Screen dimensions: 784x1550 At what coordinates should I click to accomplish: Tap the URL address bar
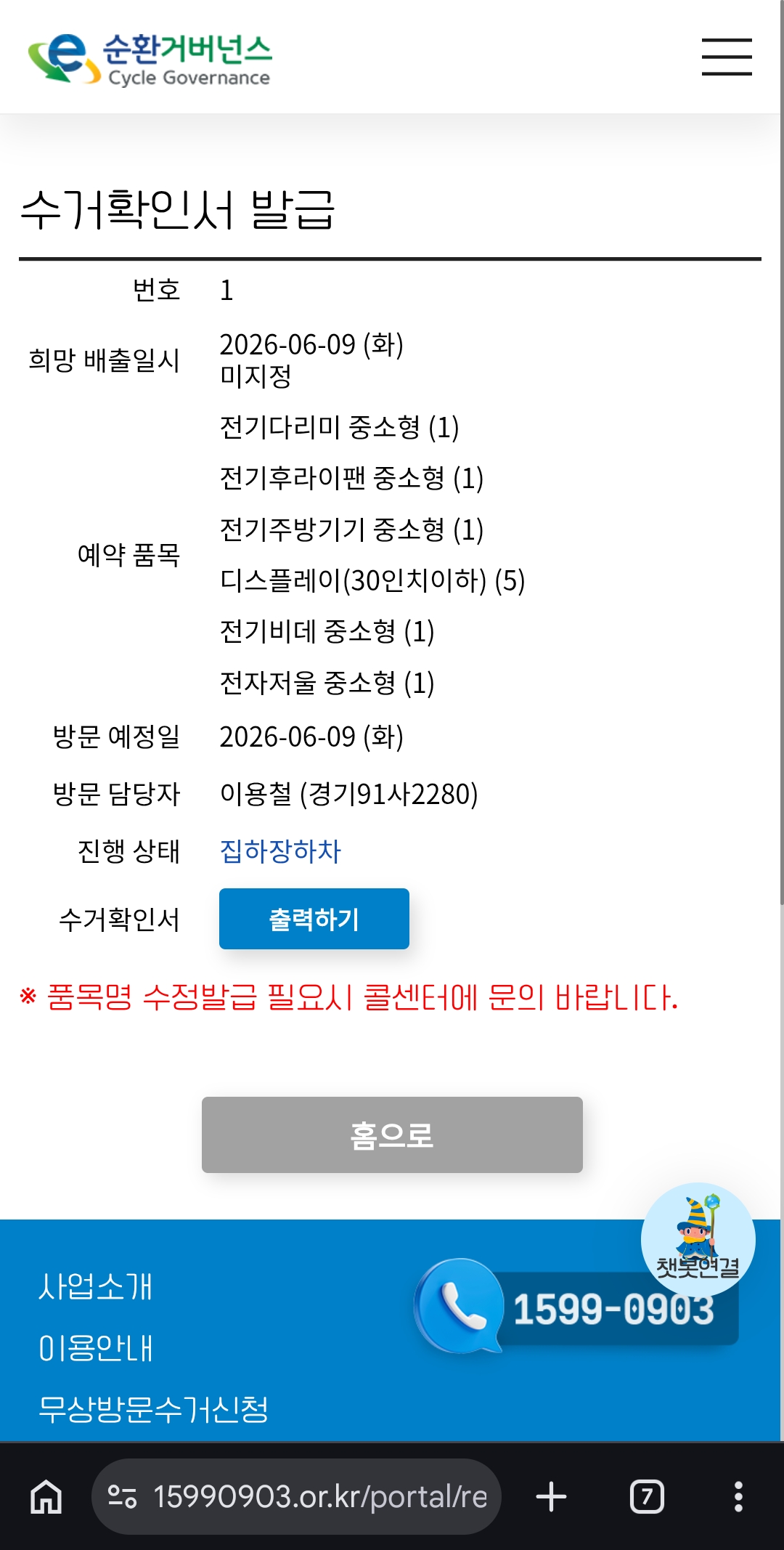coord(296,1497)
